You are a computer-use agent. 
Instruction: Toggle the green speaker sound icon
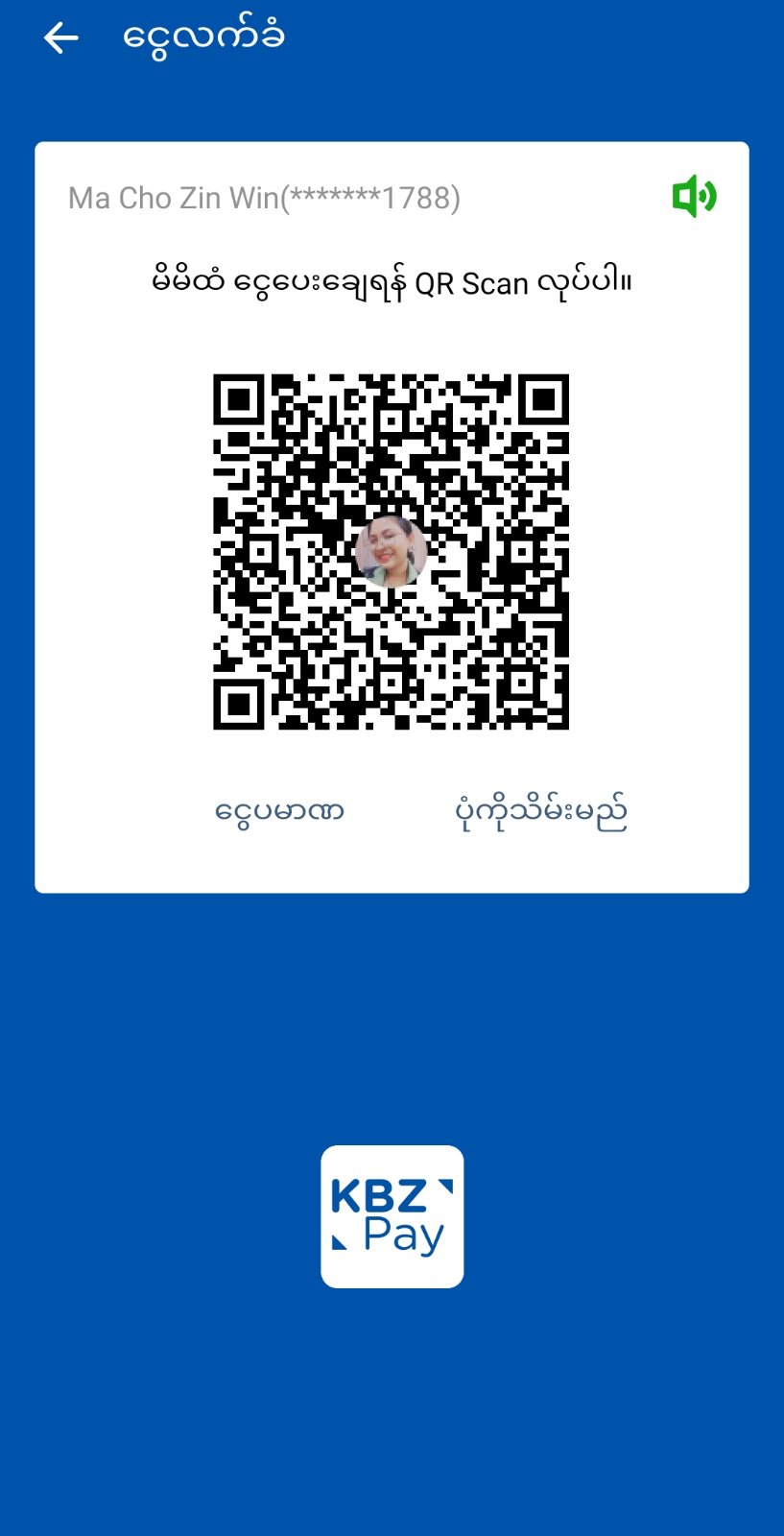tap(695, 197)
